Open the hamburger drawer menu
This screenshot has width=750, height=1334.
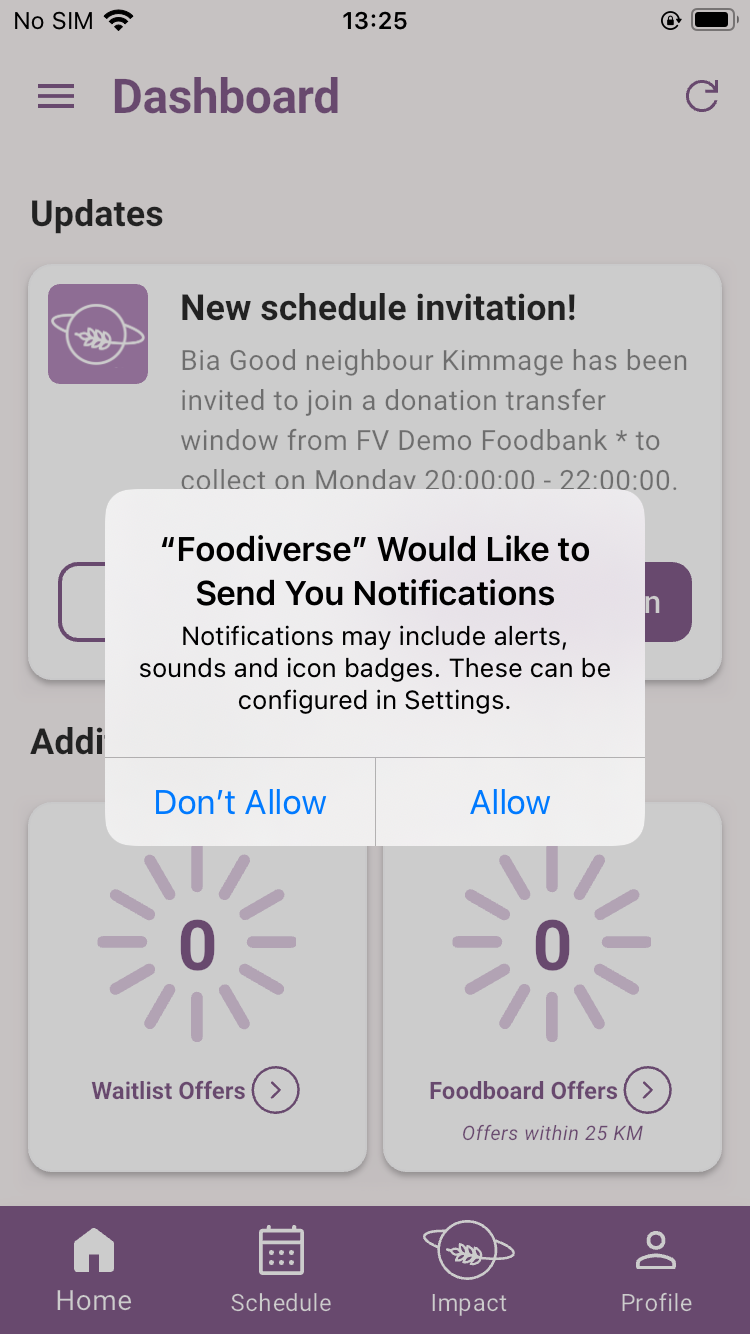tap(56, 97)
